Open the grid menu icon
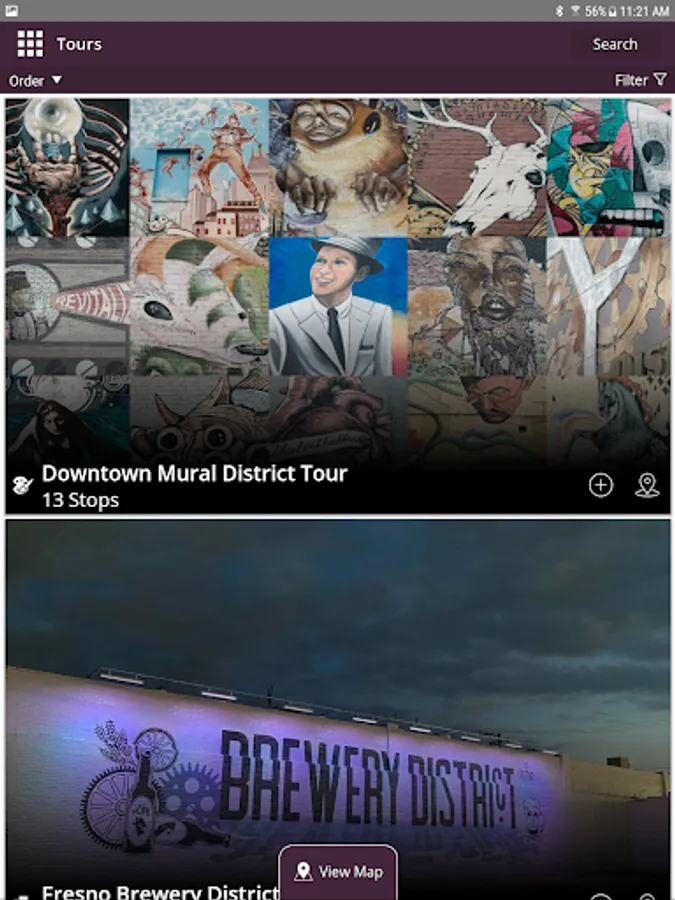Image resolution: width=675 pixels, height=900 pixels. (30, 44)
